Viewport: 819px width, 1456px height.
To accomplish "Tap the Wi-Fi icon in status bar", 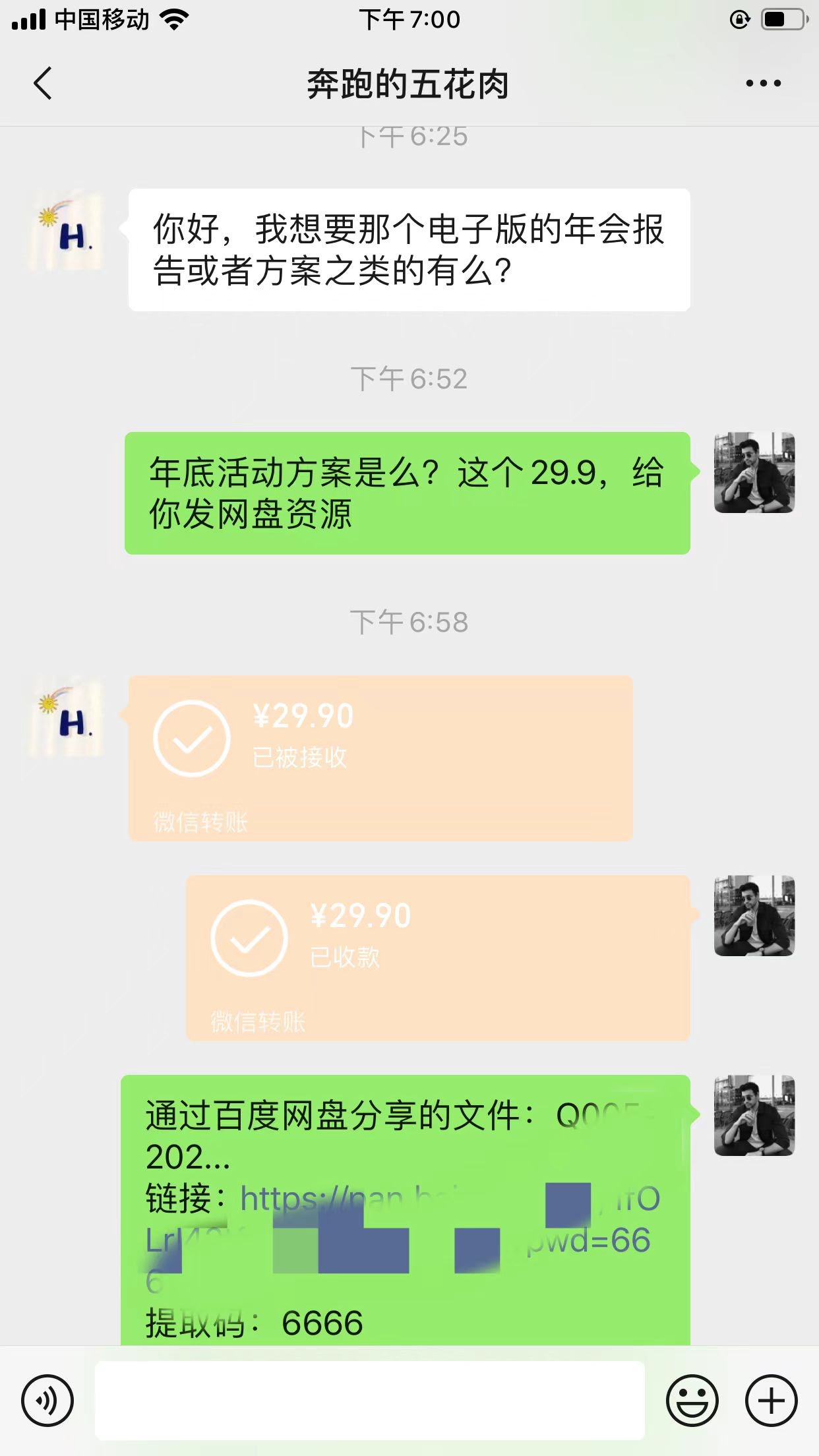I will tap(173, 20).
